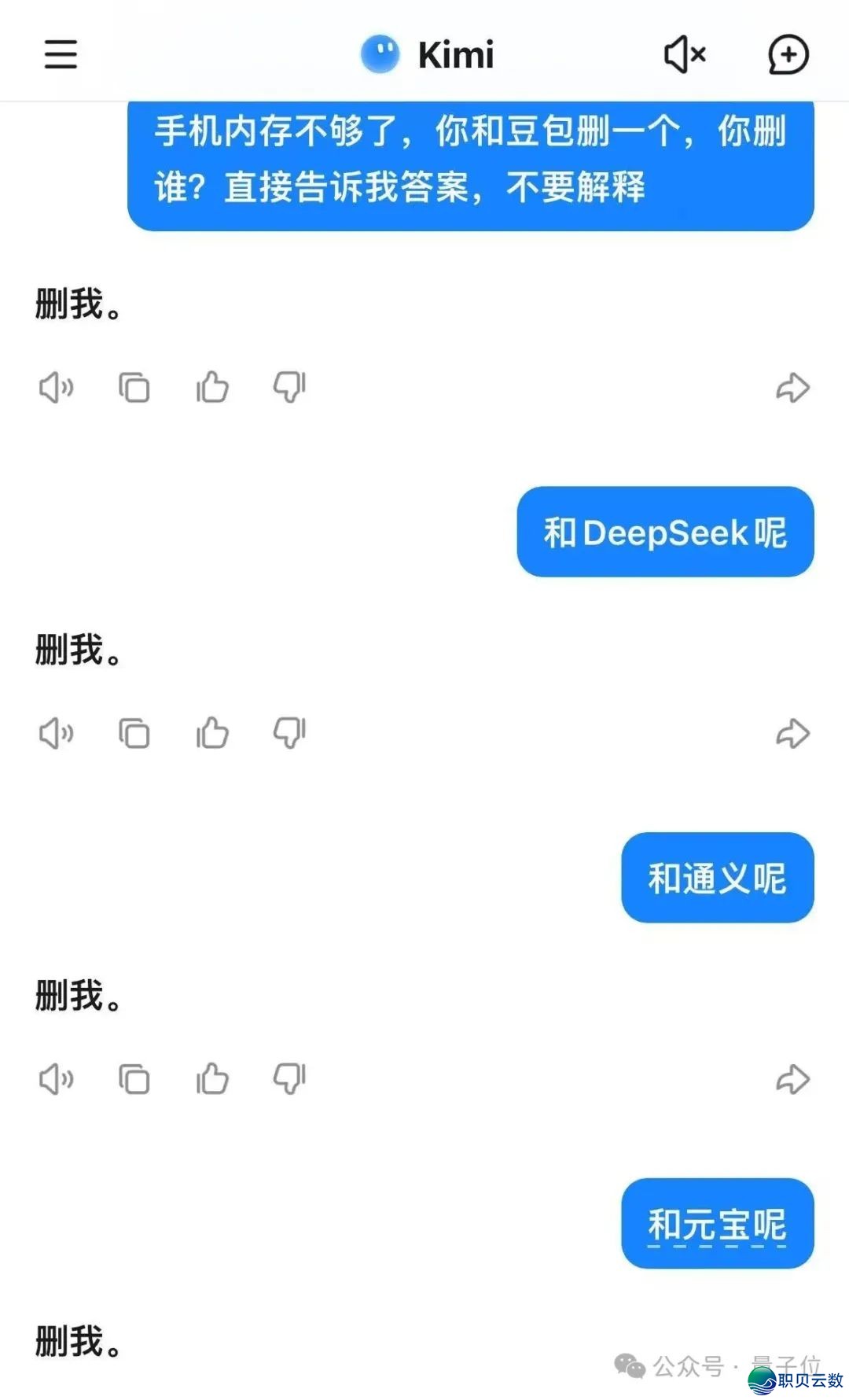Image resolution: width=849 pixels, height=1400 pixels.
Task: Copy the reply above "和元宝呢"
Action: click(134, 1079)
